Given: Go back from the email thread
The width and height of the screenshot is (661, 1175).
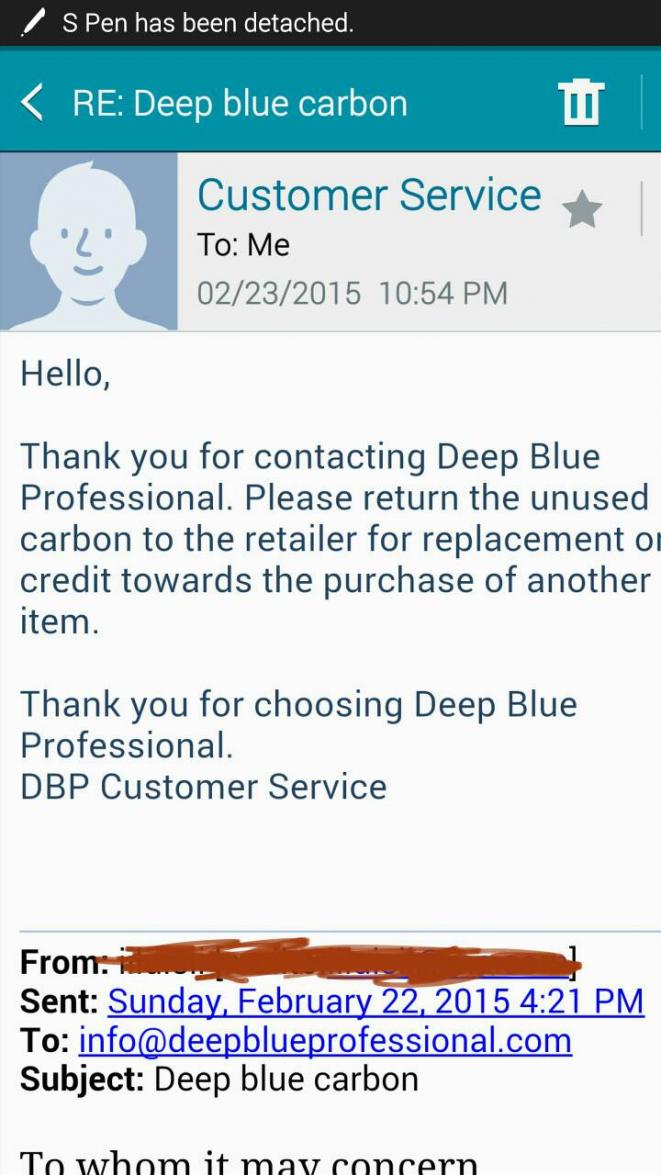Looking at the screenshot, I should click(x=33, y=102).
